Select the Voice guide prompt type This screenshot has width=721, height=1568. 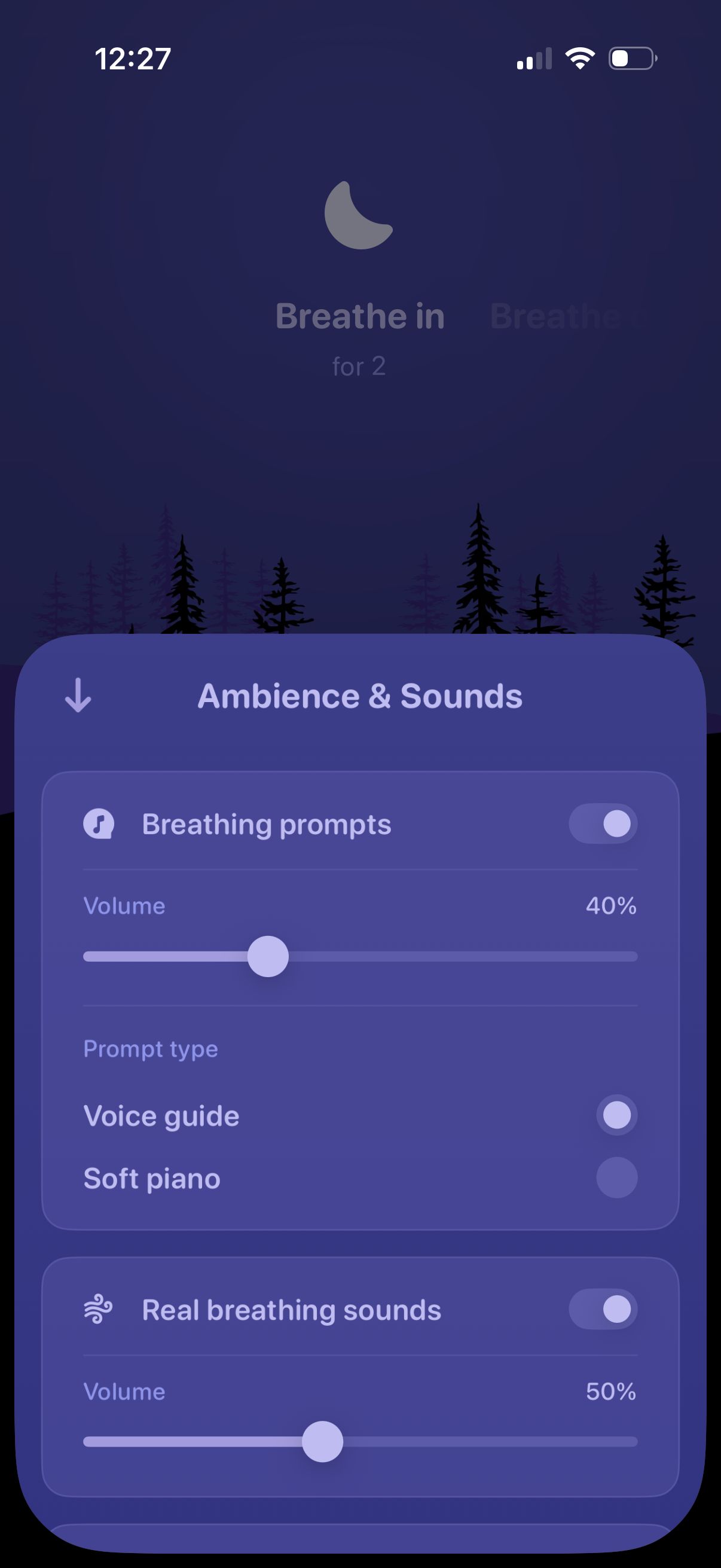pyautogui.click(x=616, y=1115)
